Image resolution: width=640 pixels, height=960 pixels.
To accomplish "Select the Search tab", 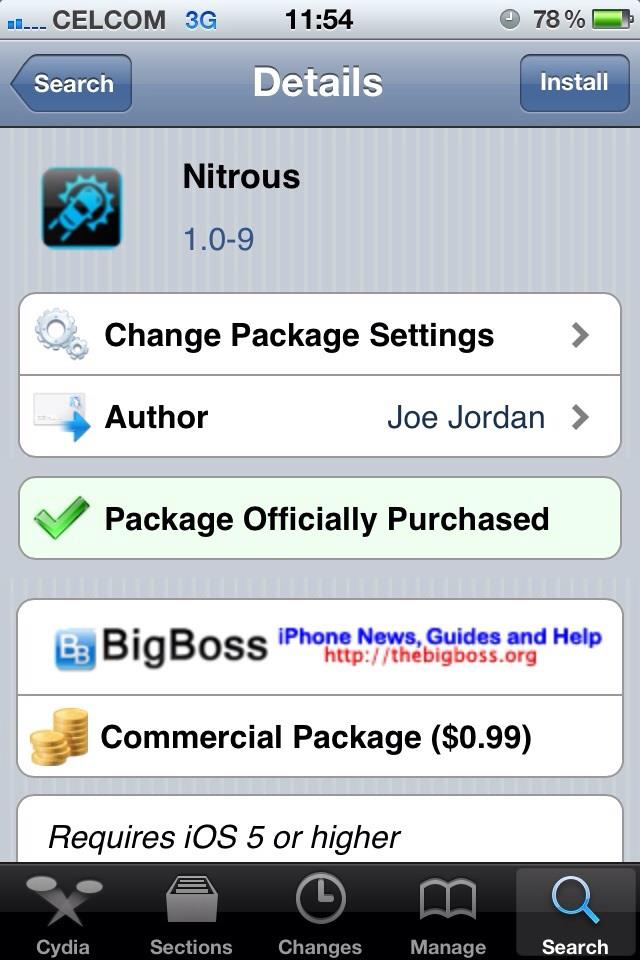I will (575, 914).
